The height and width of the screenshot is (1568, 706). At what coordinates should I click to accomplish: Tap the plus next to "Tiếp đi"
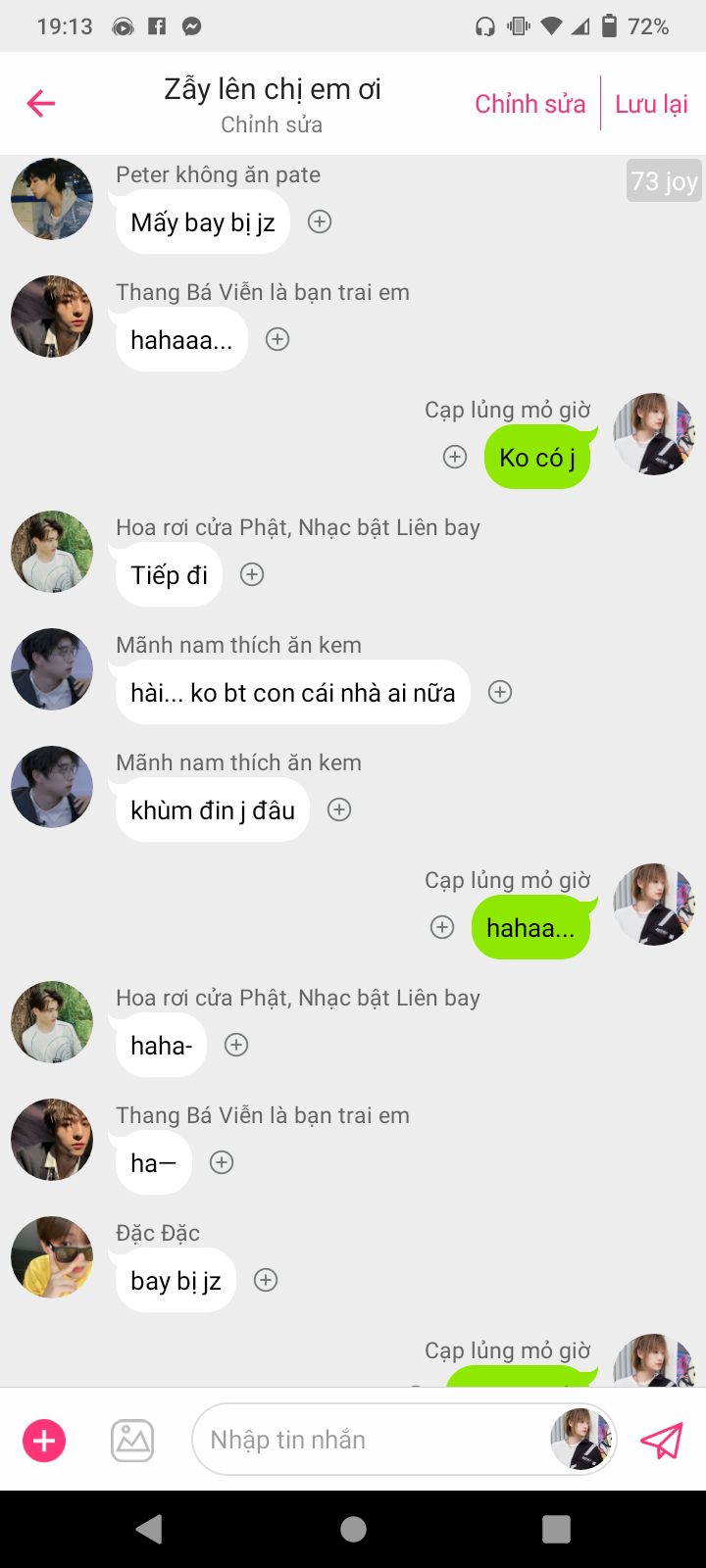click(x=252, y=574)
